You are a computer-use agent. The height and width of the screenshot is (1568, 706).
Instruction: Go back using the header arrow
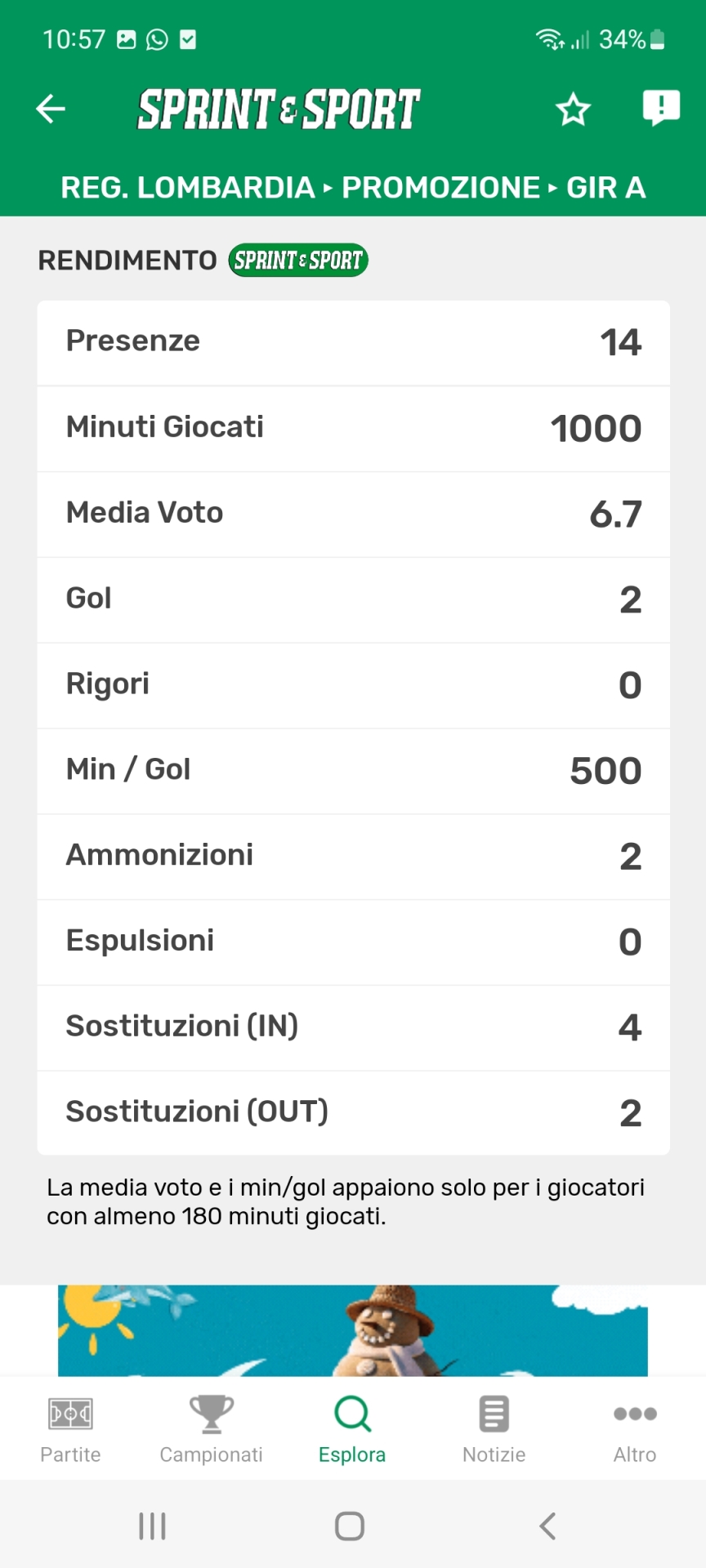point(51,109)
